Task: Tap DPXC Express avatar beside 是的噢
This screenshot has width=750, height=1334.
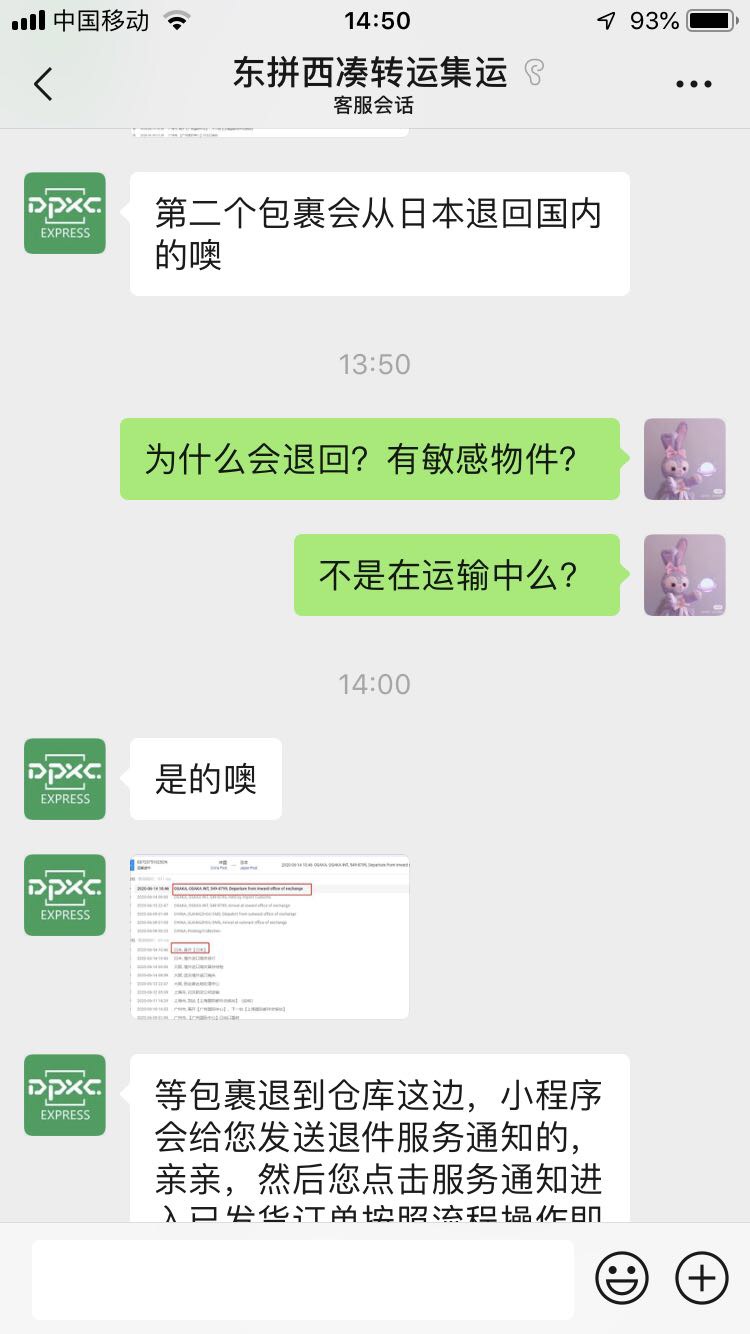Action: 65,779
